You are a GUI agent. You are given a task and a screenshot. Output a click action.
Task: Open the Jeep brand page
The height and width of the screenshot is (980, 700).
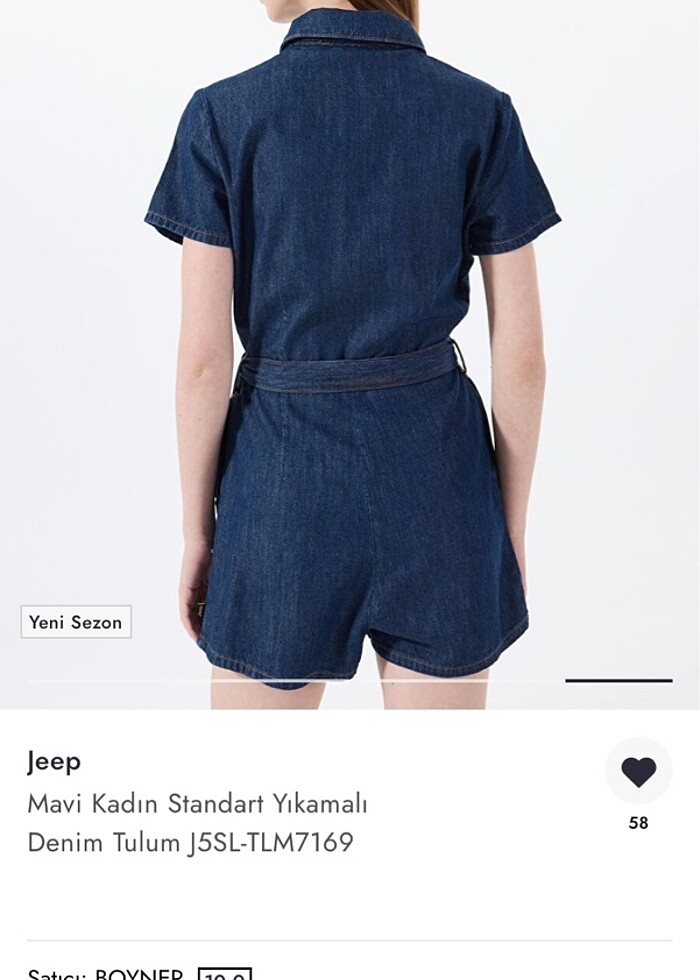pyautogui.click(x=54, y=761)
